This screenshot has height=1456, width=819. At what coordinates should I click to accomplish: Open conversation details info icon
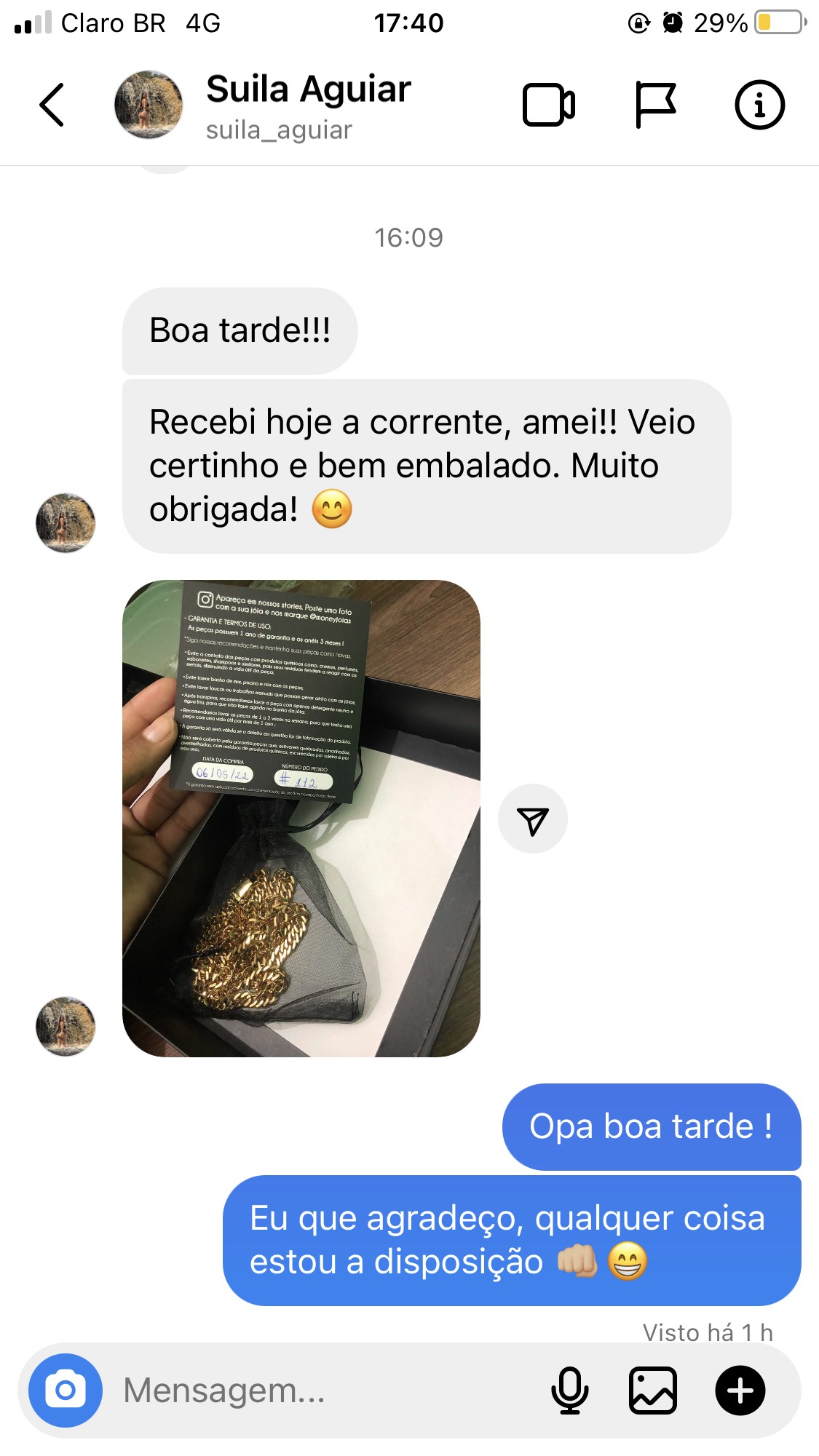pyautogui.click(x=759, y=105)
